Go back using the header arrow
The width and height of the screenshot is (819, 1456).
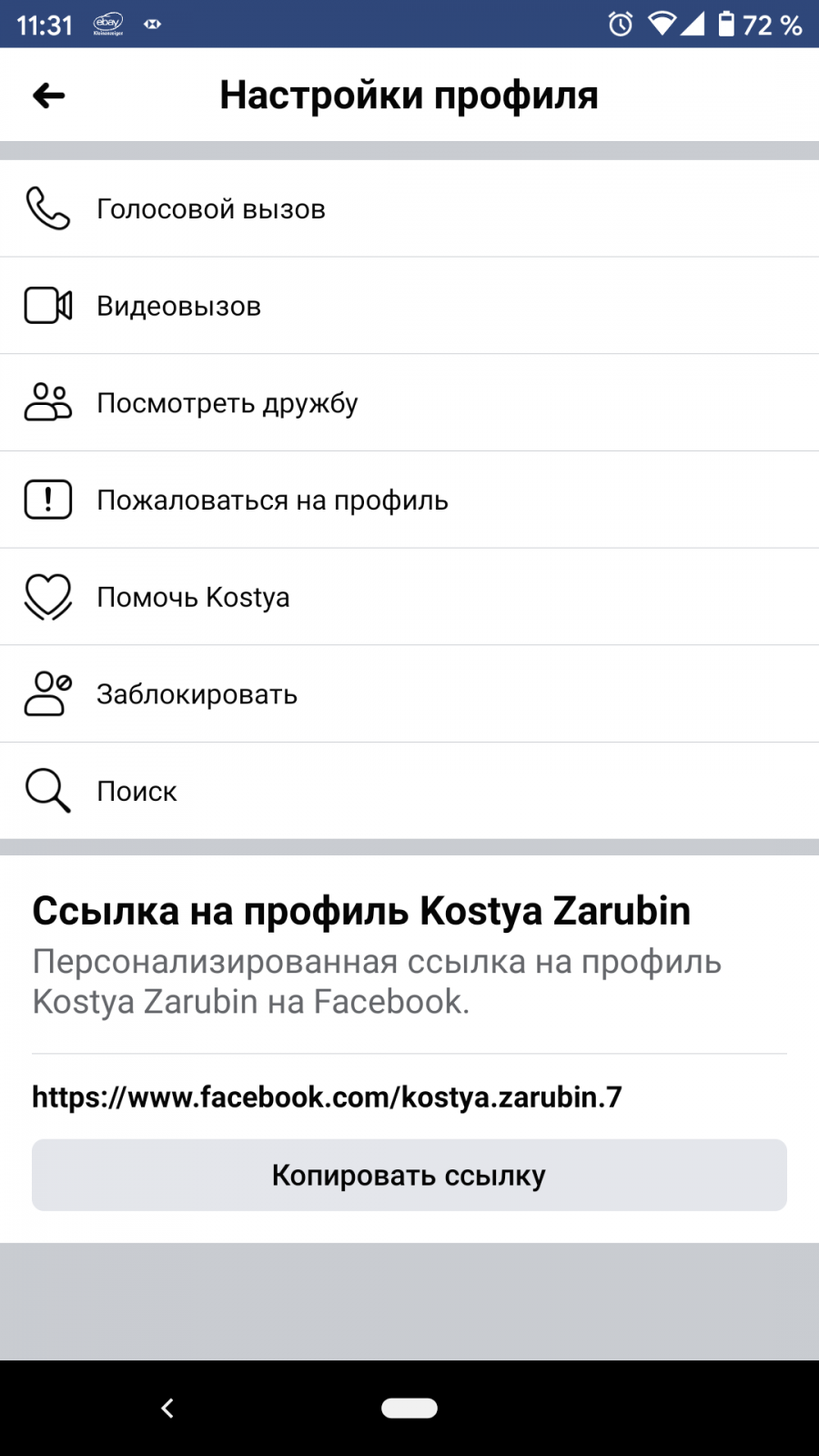tap(49, 95)
